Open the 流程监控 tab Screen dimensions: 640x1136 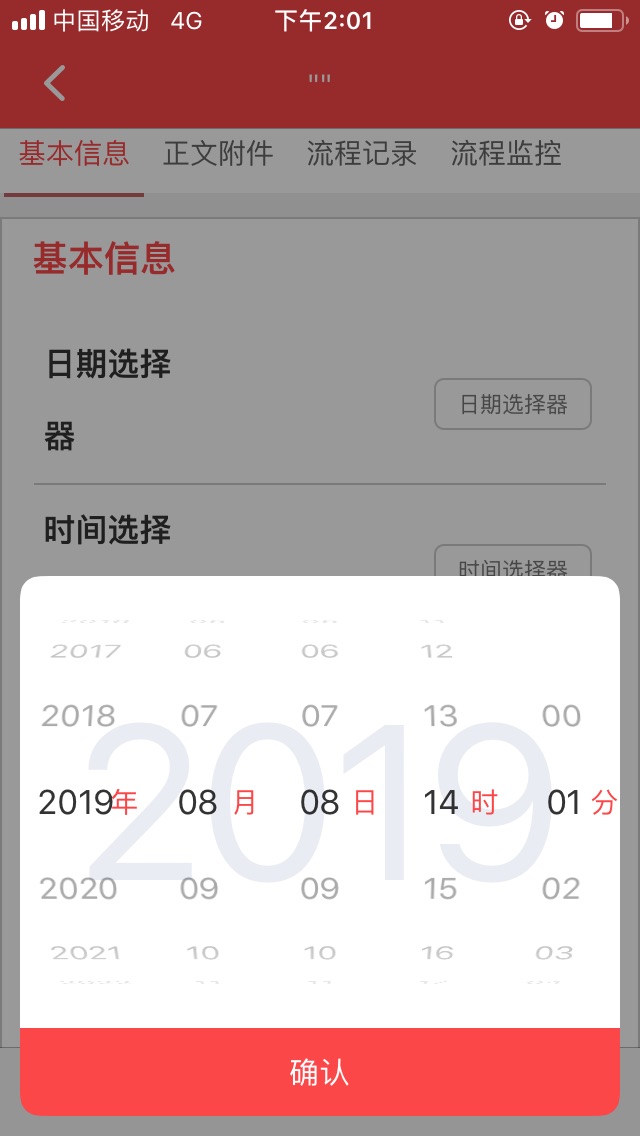506,154
